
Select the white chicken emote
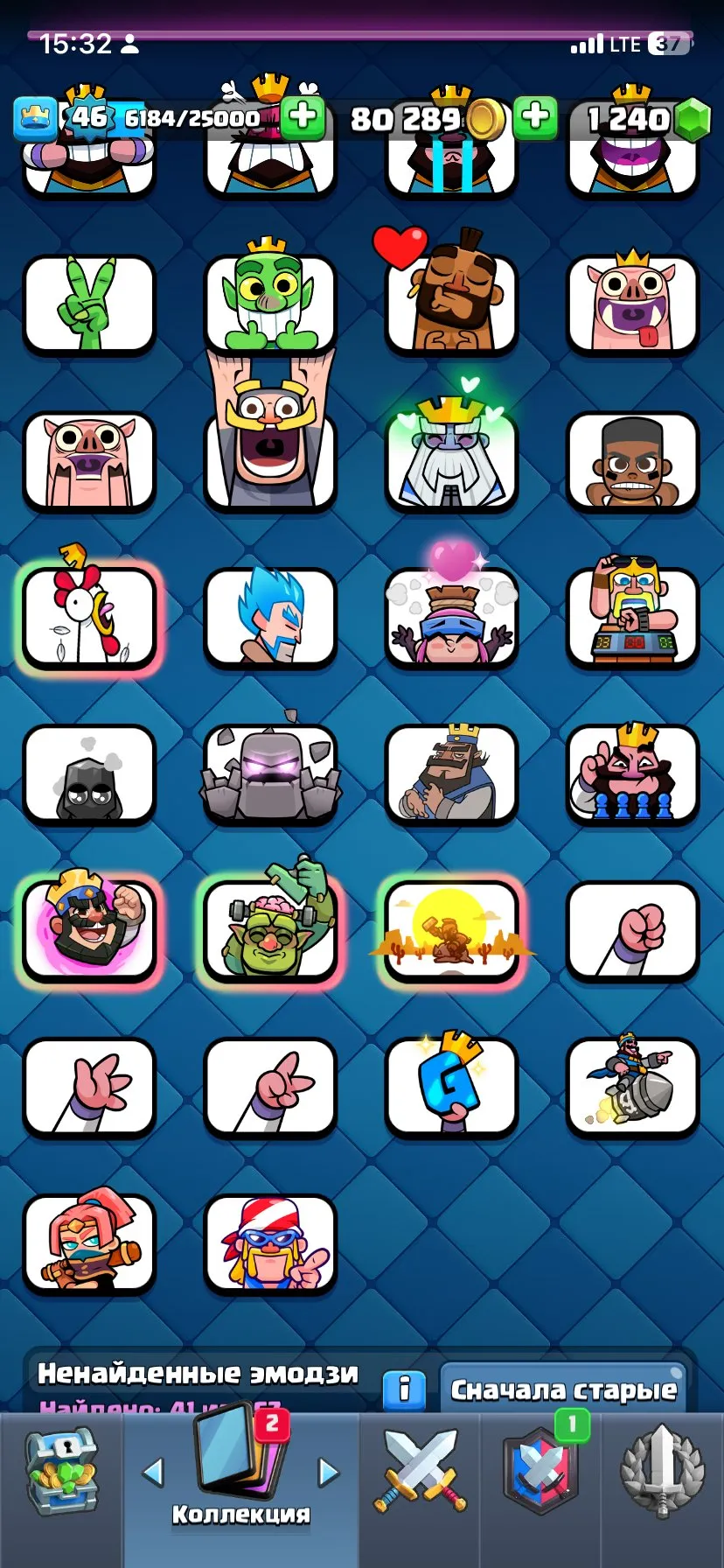(x=87, y=615)
